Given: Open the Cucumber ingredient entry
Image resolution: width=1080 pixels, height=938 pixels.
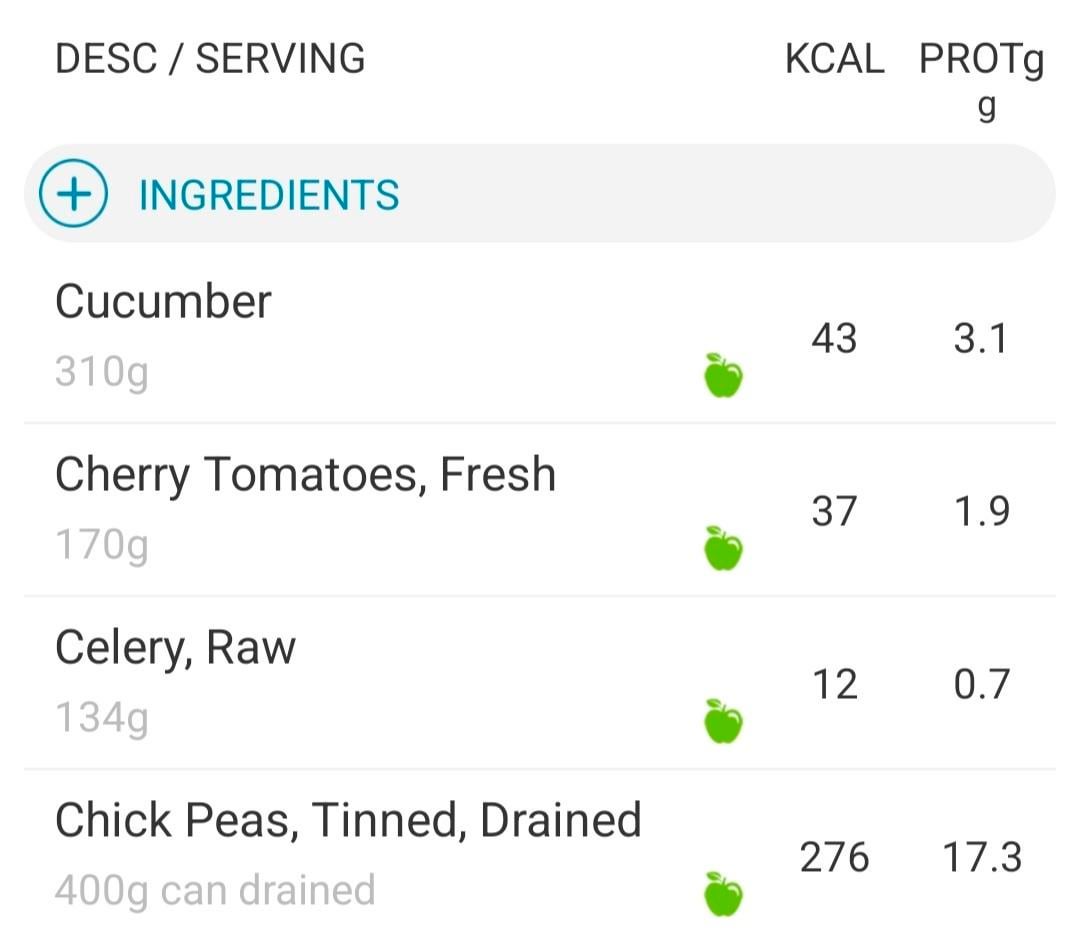Looking at the screenshot, I should tap(163, 302).
